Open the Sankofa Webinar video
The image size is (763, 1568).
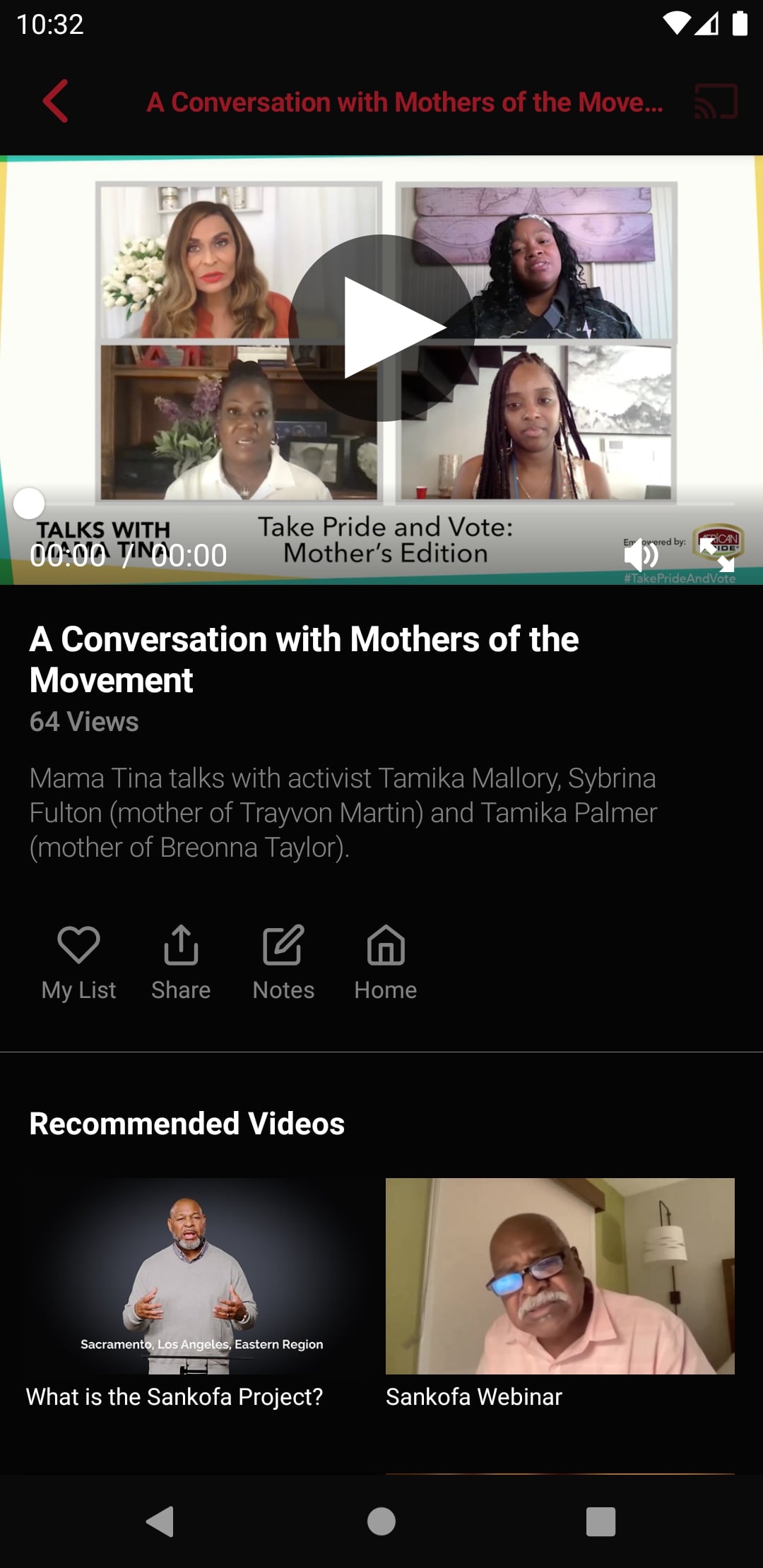[x=560, y=1293]
